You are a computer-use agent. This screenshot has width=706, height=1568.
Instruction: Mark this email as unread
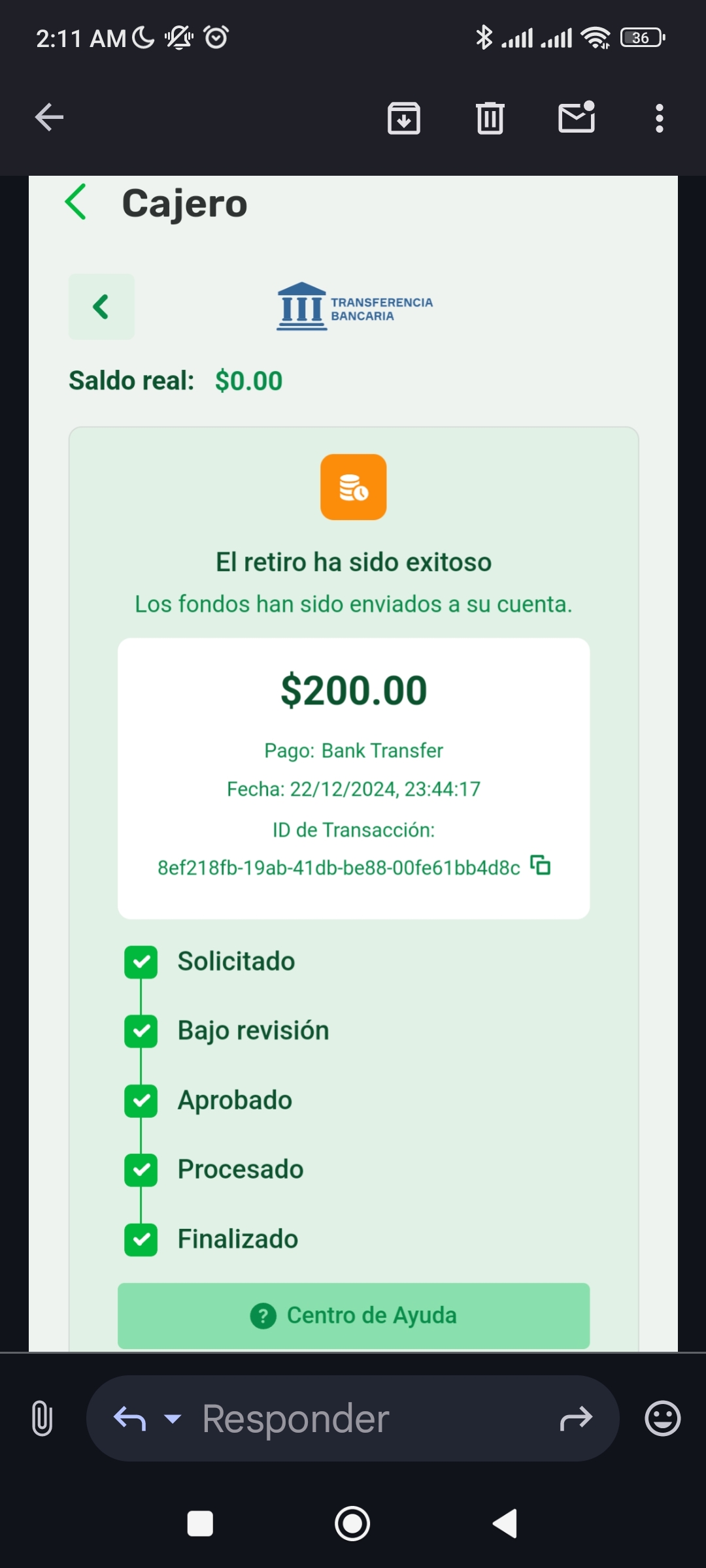[x=577, y=118]
